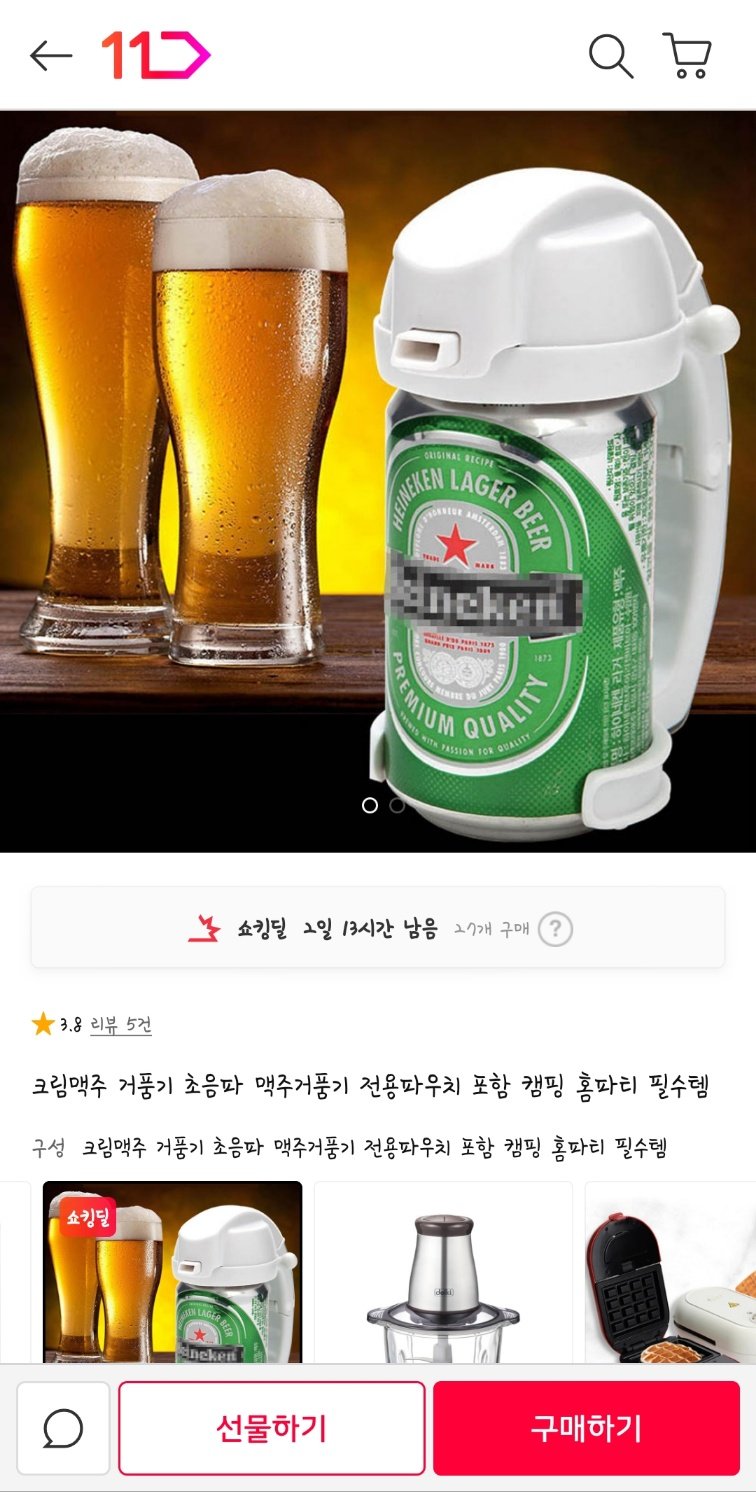Image resolution: width=756 pixels, height=1492 pixels.
Task: Open the chat inquiry bubble button
Action: (63, 1428)
